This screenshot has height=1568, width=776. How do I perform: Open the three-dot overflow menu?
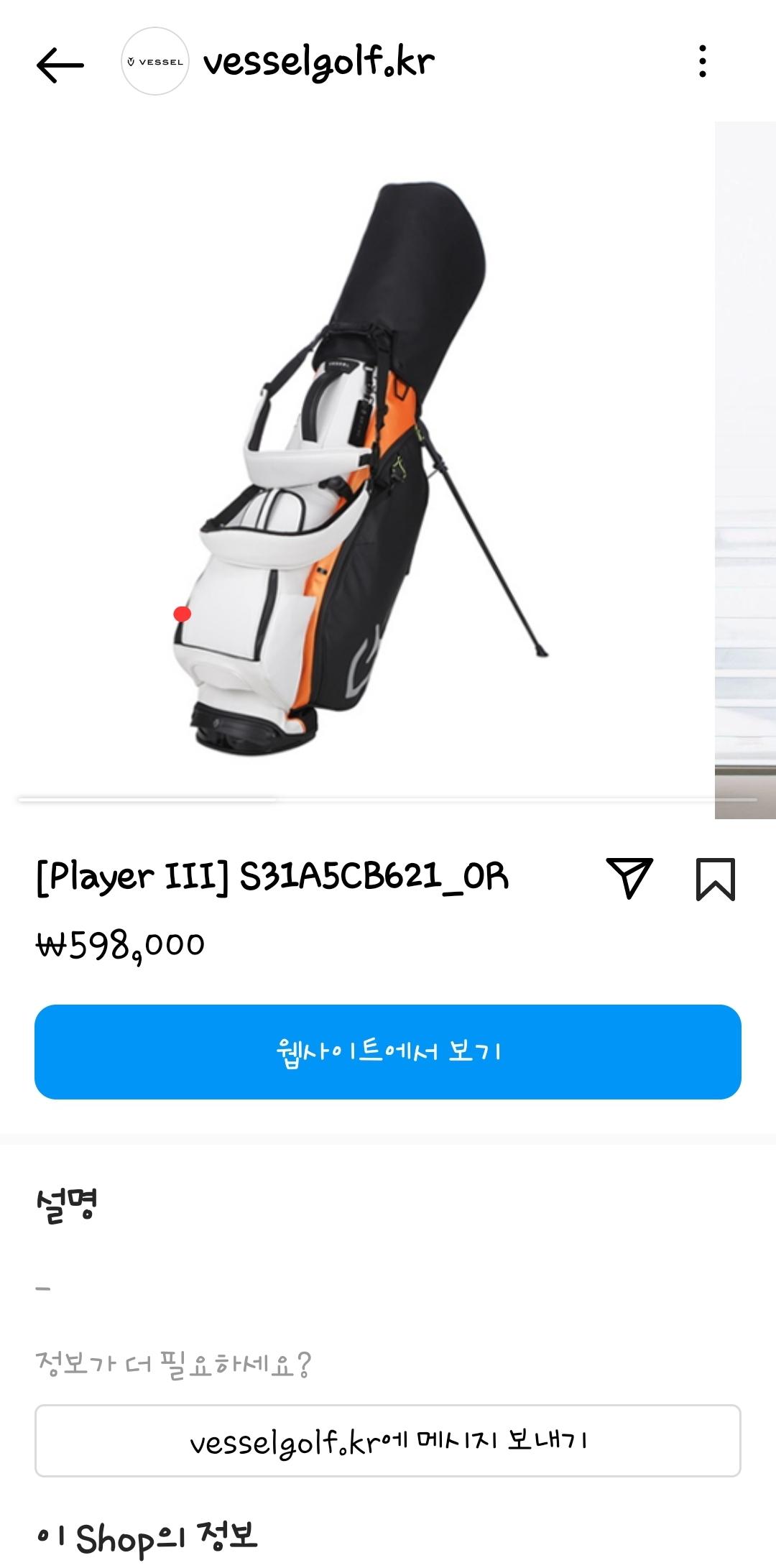[x=703, y=62]
